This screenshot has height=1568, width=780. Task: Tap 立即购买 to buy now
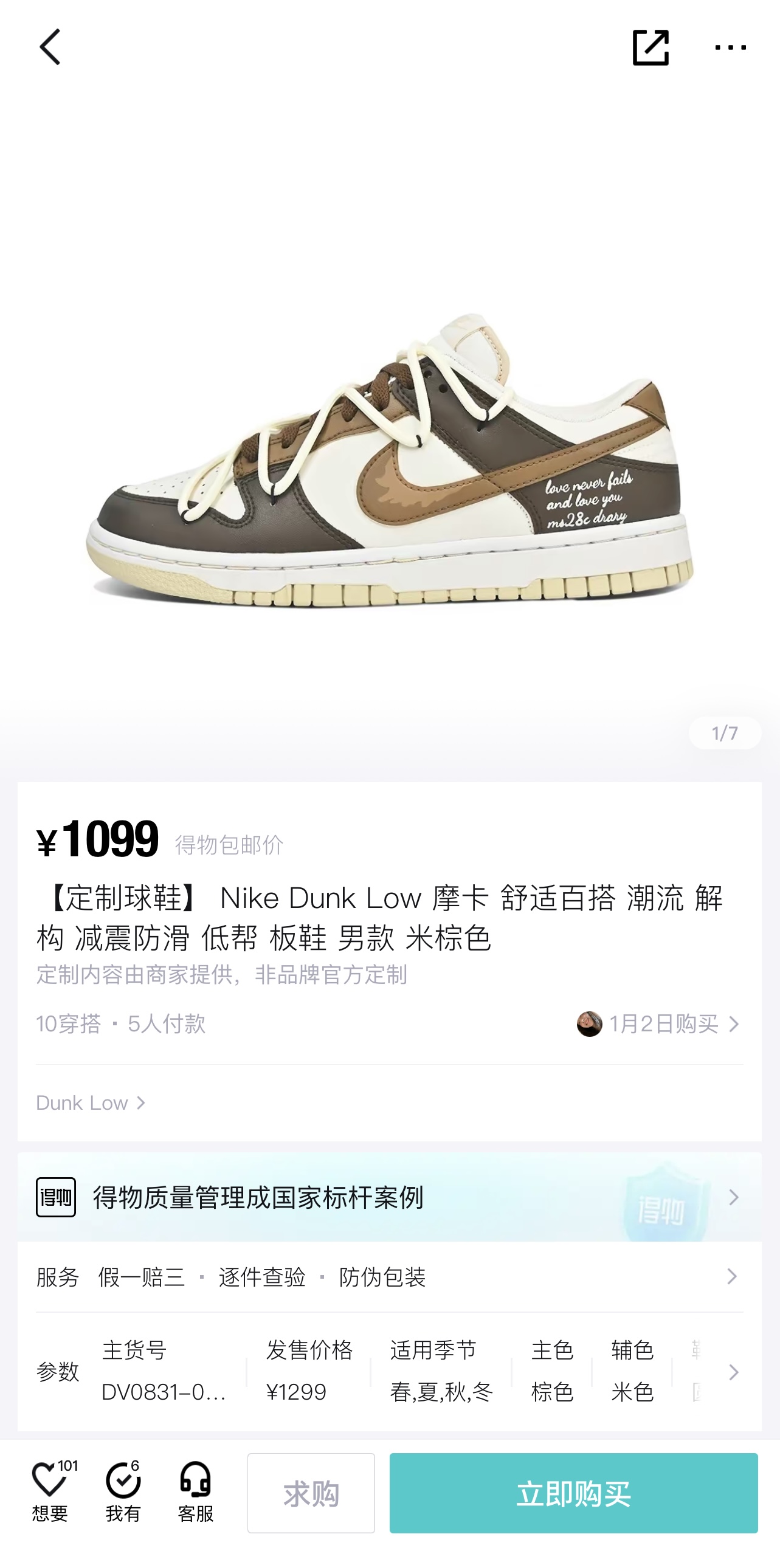coord(573,1493)
